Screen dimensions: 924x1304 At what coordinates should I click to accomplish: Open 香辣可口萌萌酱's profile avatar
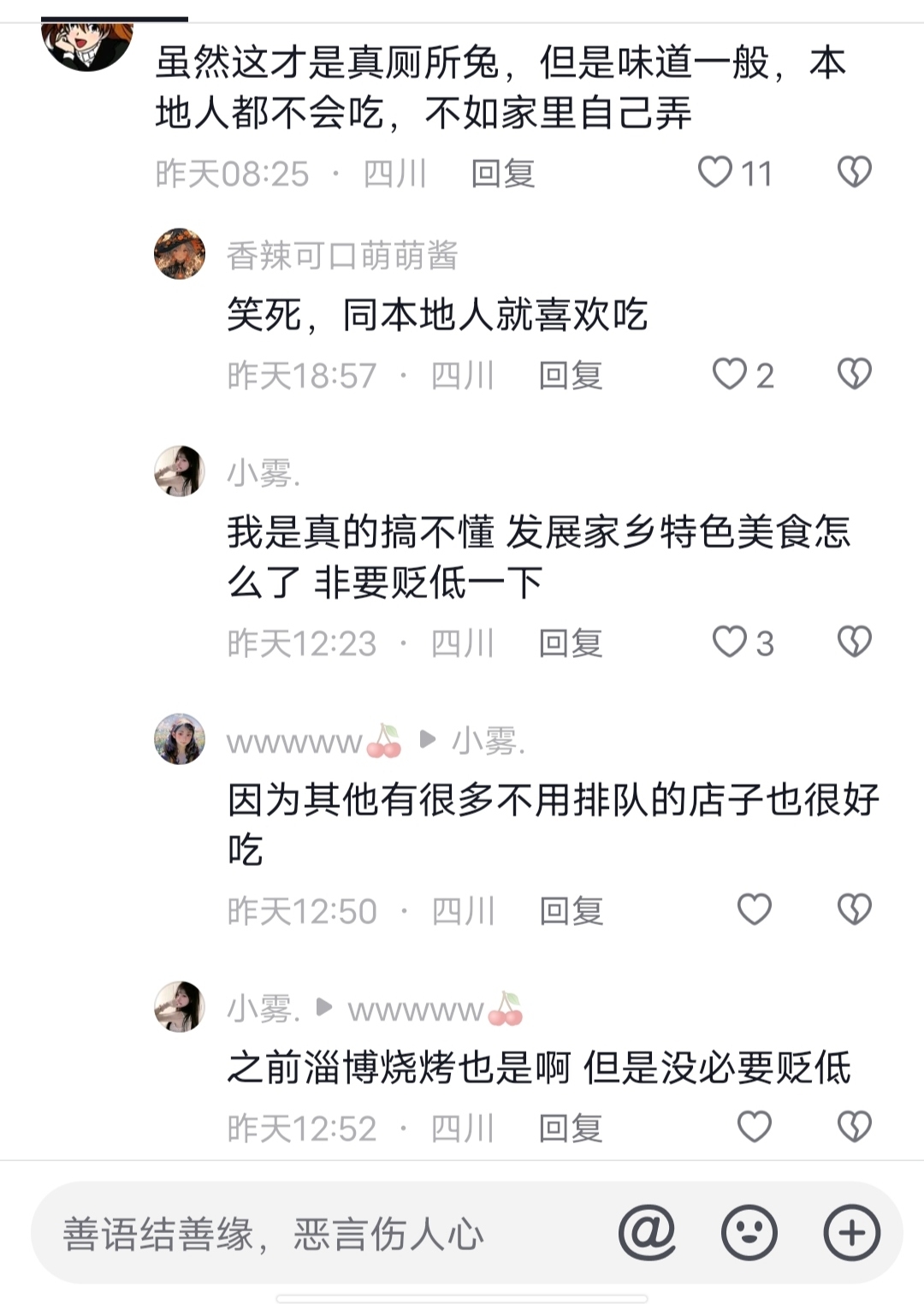point(180,253)
